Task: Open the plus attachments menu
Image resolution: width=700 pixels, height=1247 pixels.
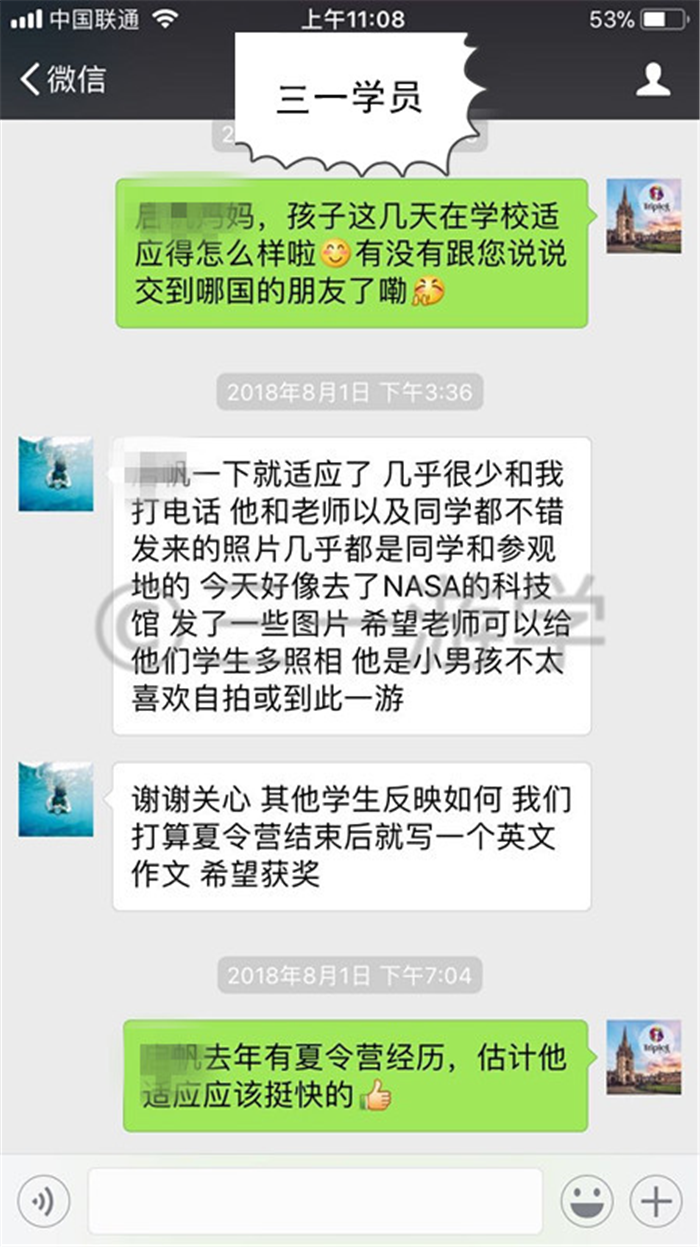Action: click(656, 1198)
